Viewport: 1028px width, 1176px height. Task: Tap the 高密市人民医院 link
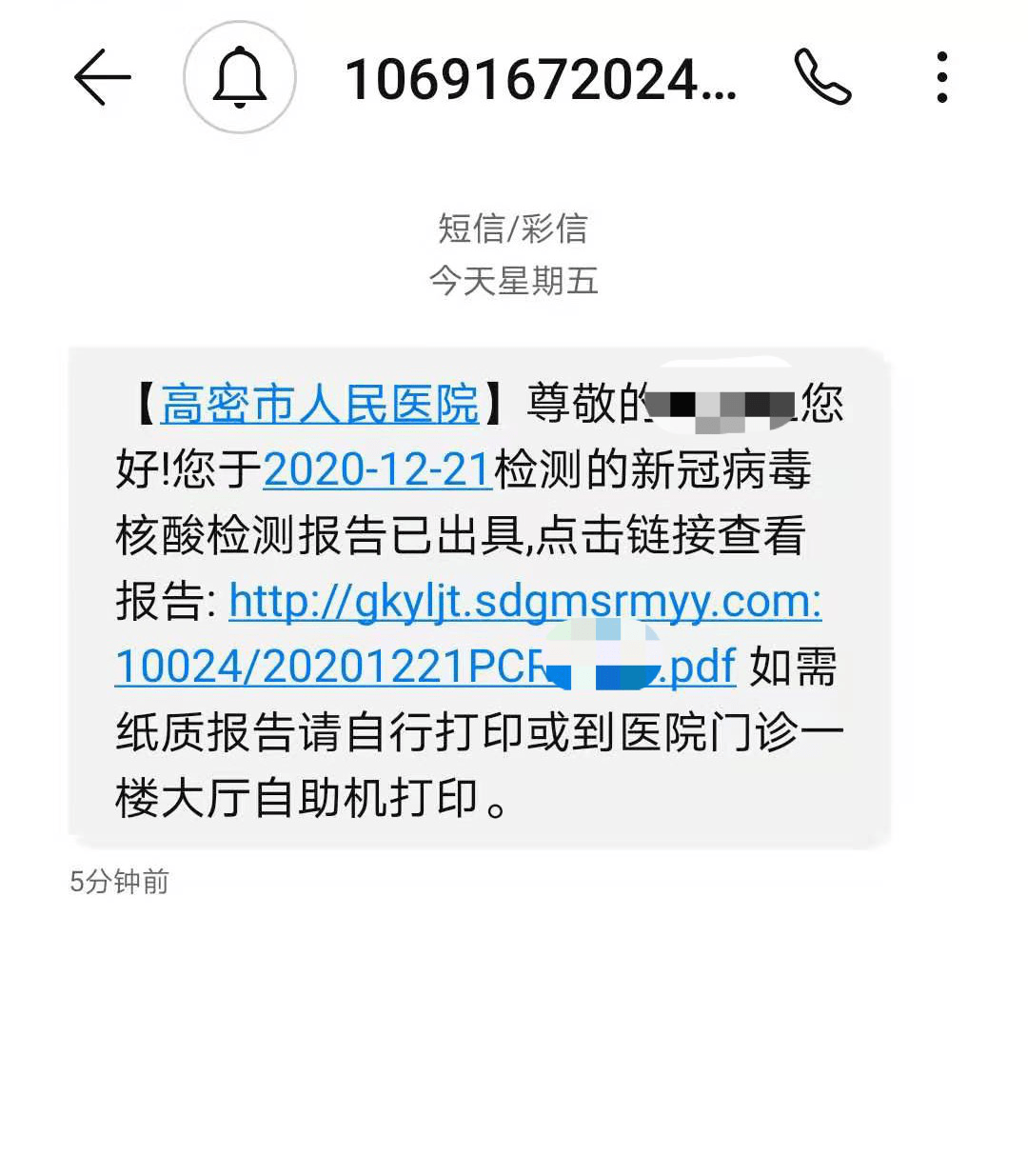[319, 405]
